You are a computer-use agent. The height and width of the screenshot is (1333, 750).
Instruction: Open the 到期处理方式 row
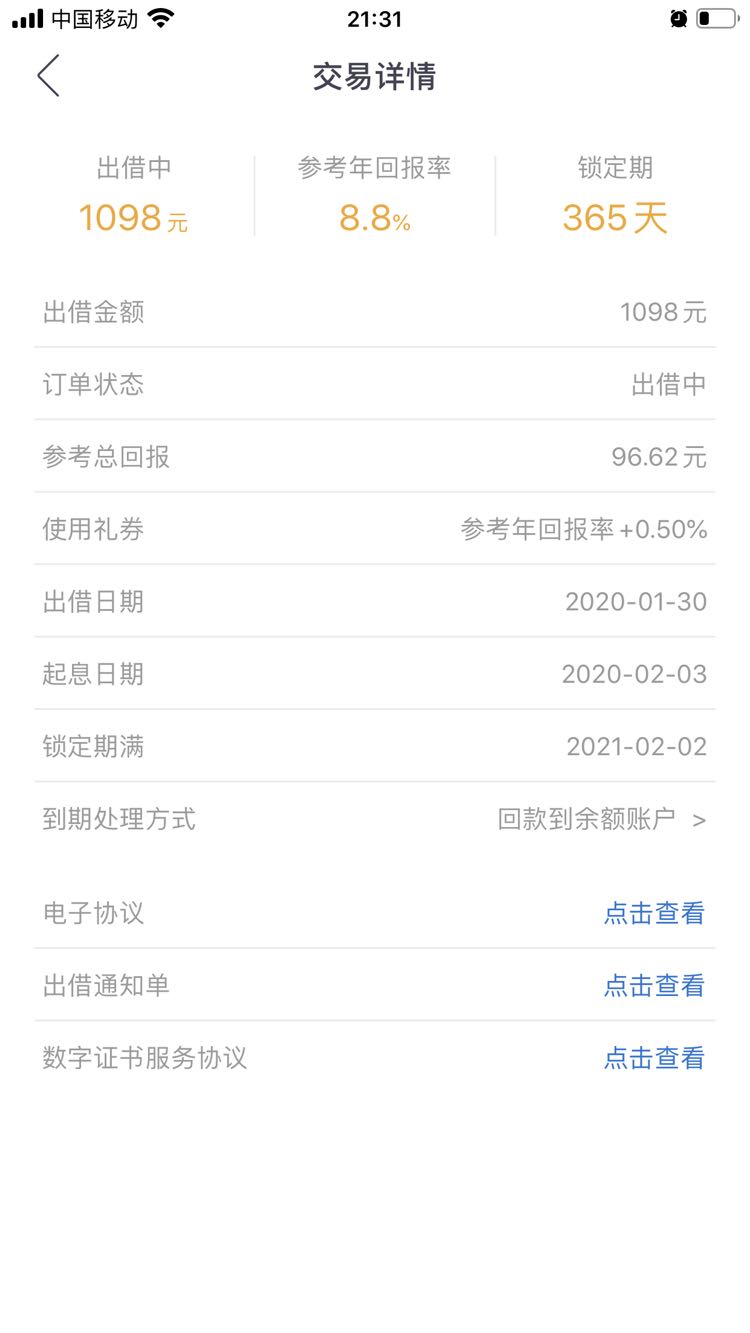tap(375, 819)
